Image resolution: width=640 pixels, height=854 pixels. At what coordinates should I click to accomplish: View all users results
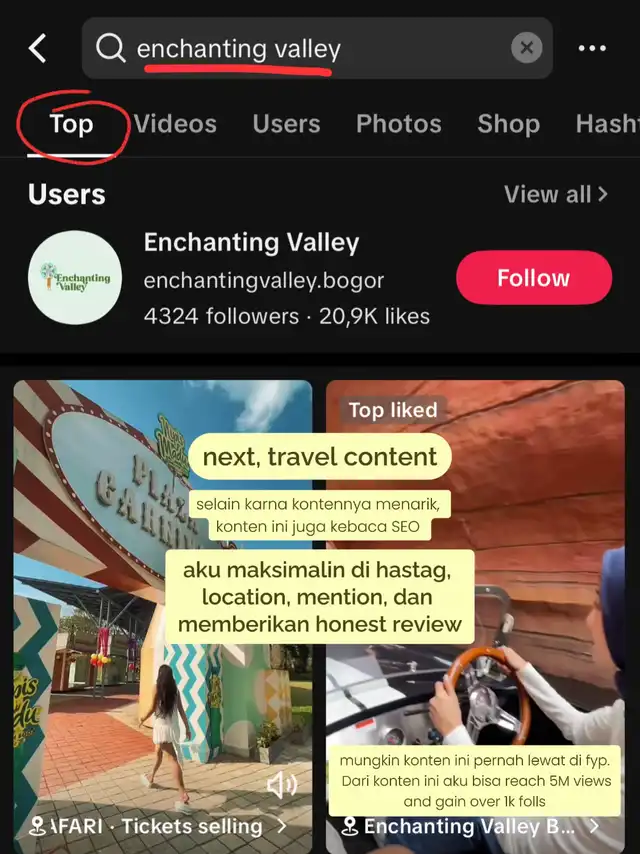tap(556, 194)
